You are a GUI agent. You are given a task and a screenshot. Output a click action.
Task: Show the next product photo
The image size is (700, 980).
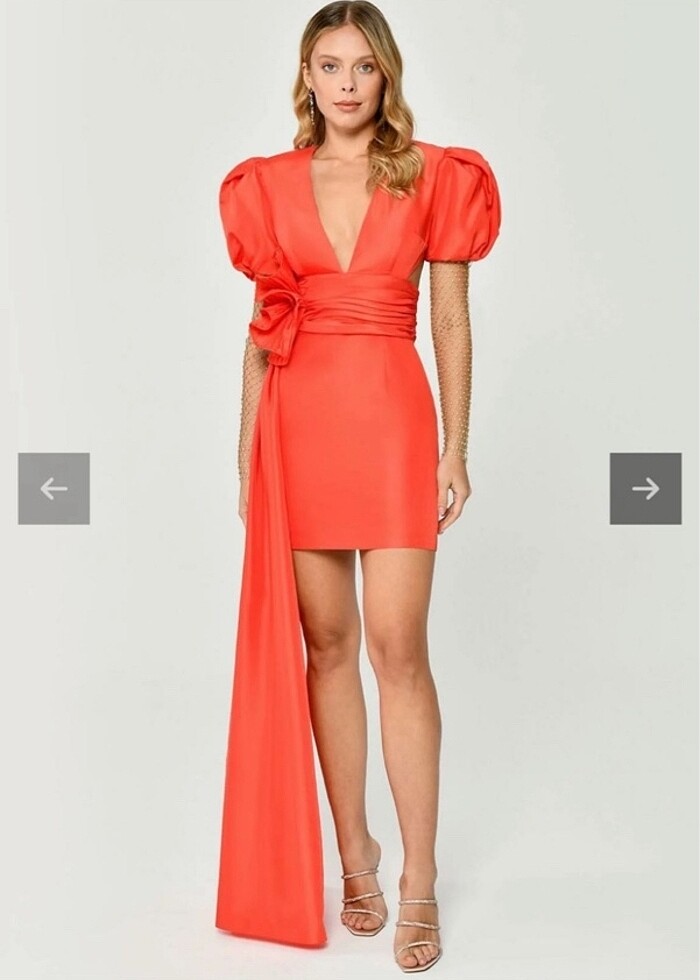pyautogui.click(x=645, y=488)
